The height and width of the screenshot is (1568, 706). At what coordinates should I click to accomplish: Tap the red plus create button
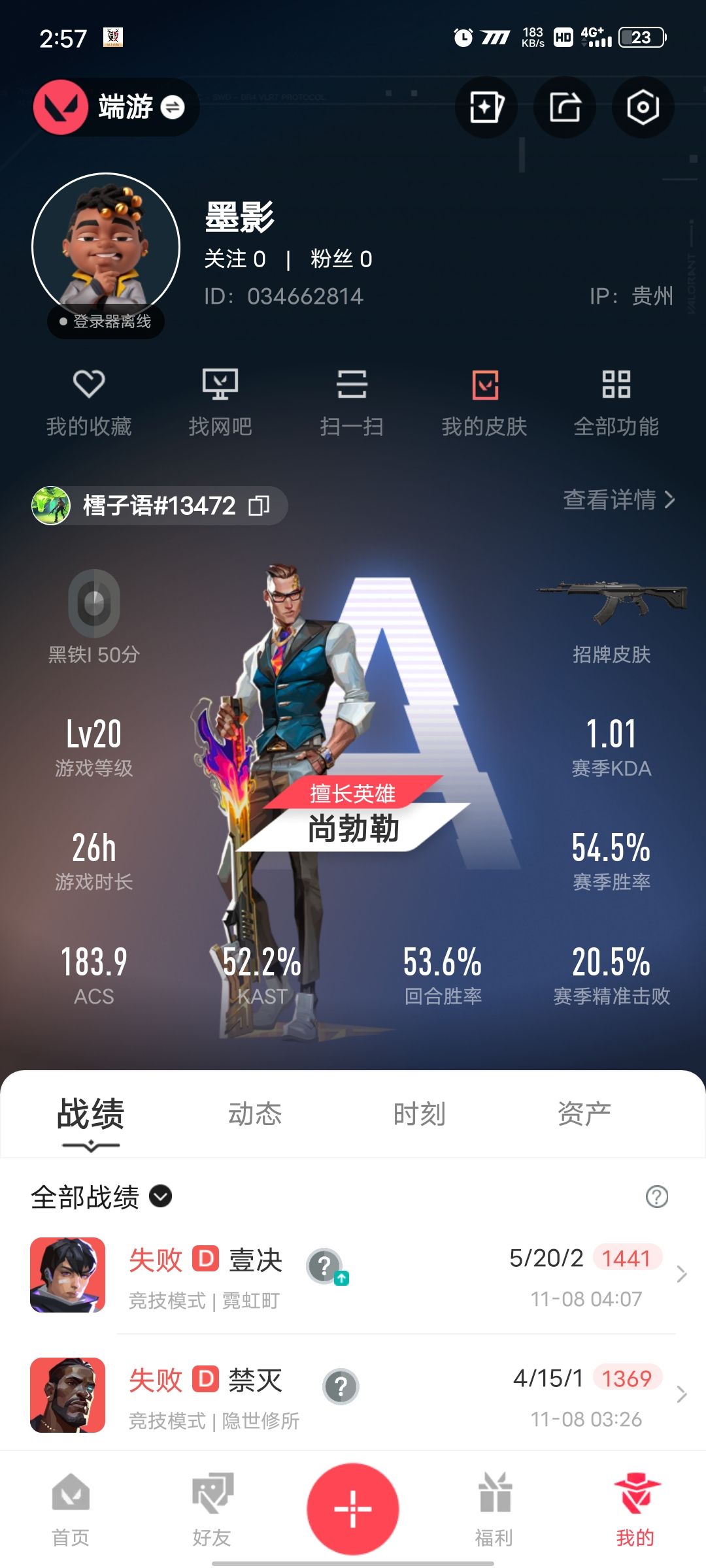(353, 1509)
